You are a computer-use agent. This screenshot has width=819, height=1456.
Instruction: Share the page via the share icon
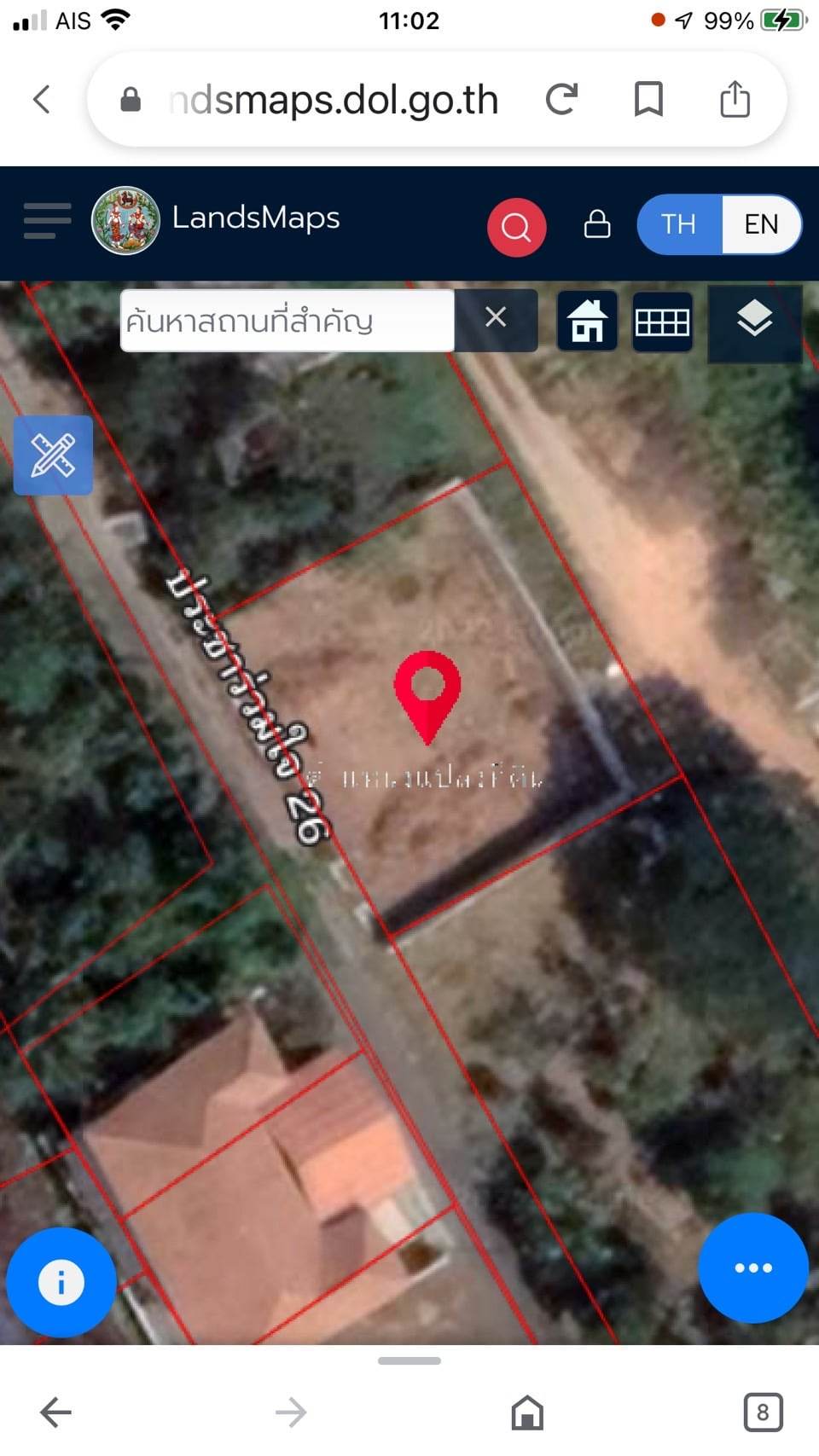pyautogui.click(x=734, y=99)
